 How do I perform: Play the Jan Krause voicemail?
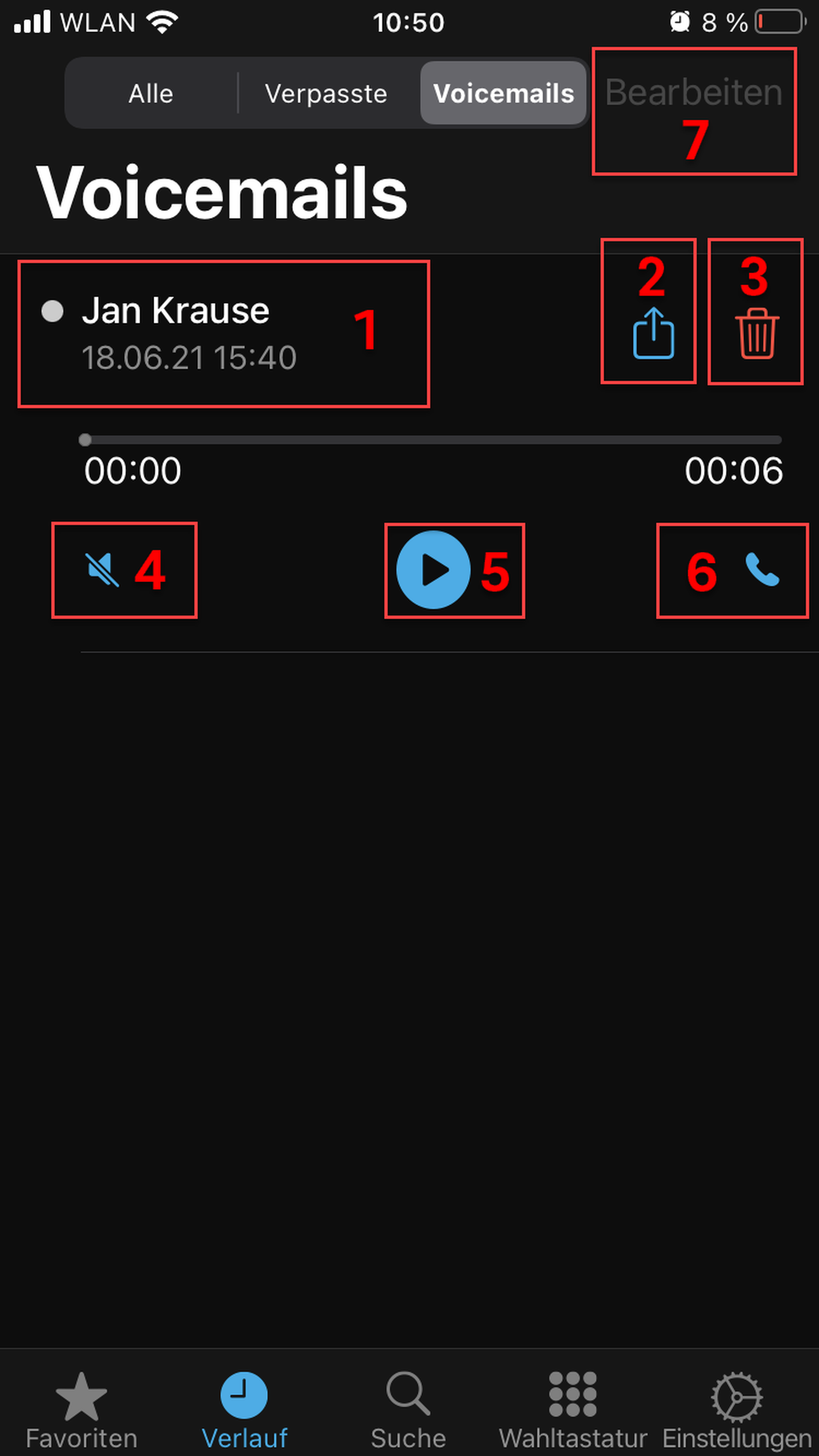point(433,570)
